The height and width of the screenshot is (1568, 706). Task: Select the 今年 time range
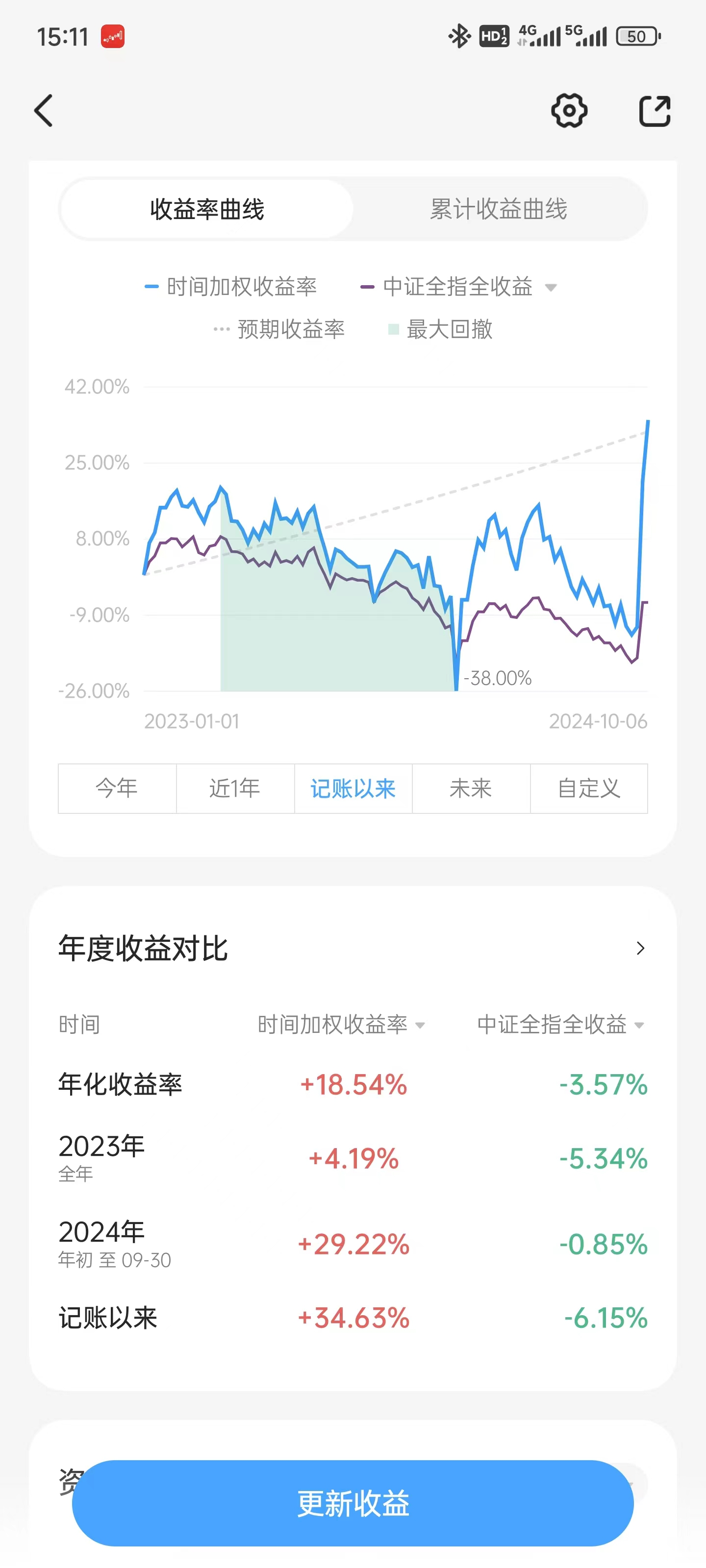pos(117,788)
